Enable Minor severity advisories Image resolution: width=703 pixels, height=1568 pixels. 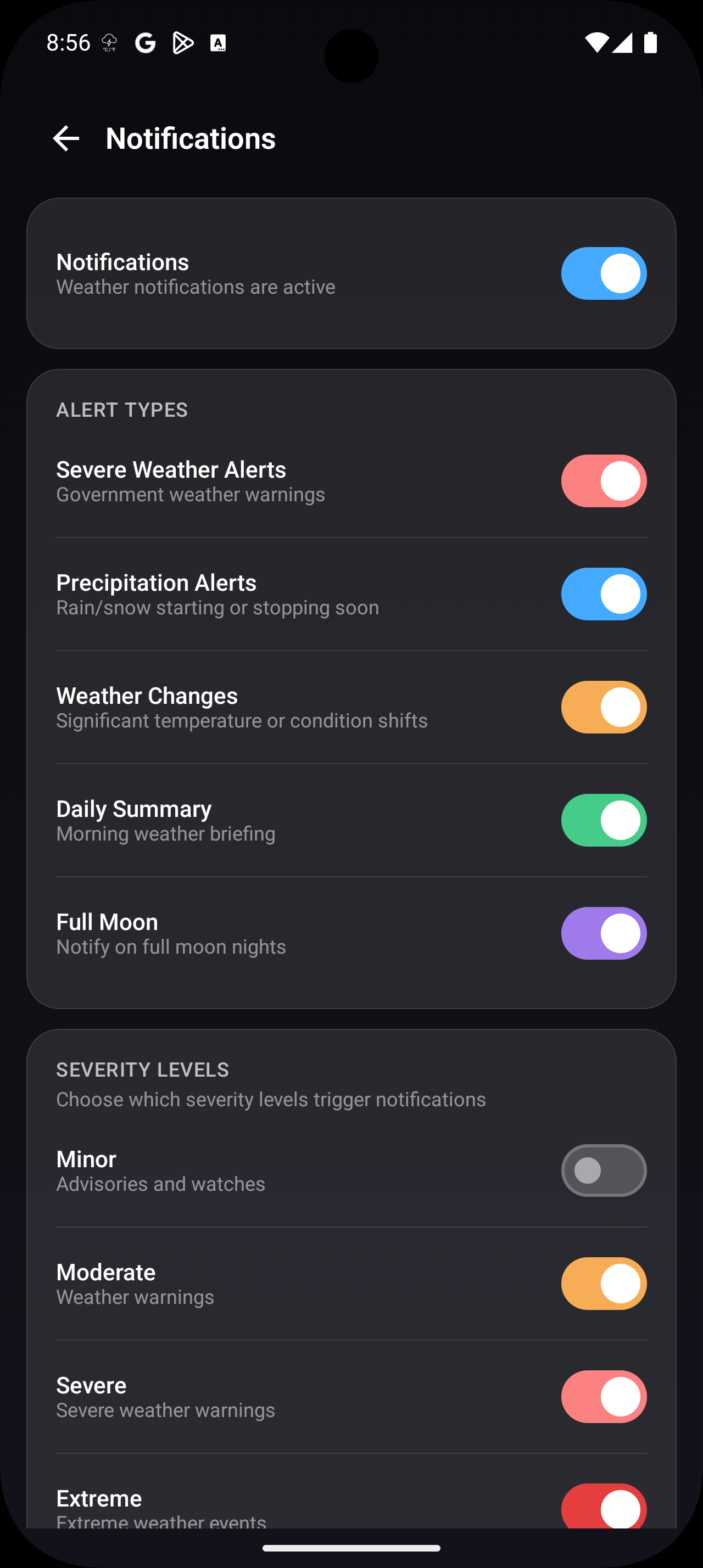pyautogui.click(x=603, y=1170)
